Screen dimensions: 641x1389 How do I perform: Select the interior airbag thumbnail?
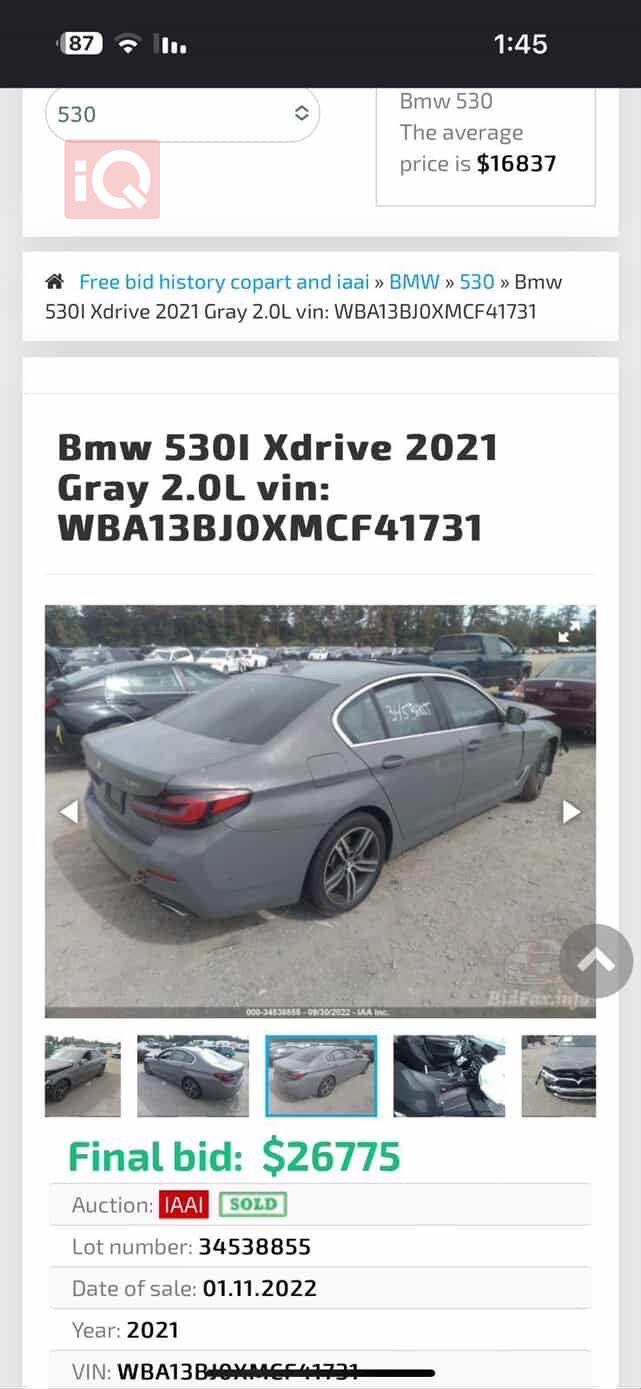[449, 1076]
